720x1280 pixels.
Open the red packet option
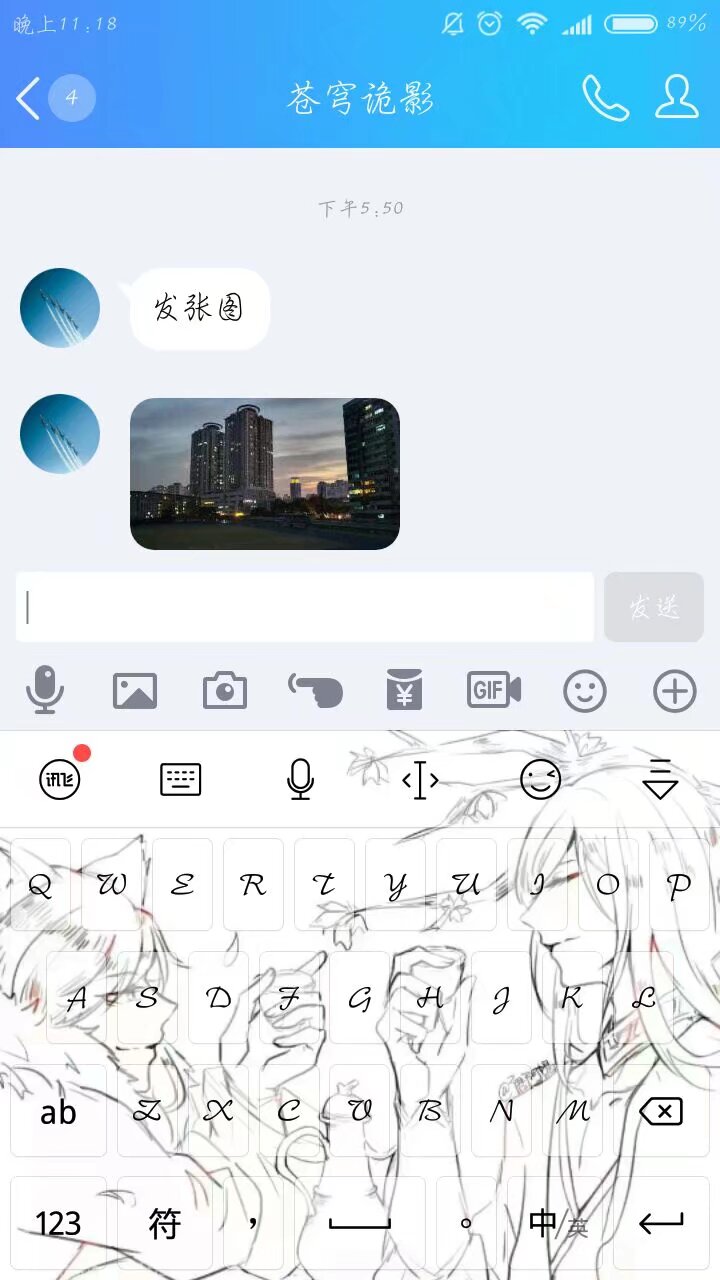405,690
